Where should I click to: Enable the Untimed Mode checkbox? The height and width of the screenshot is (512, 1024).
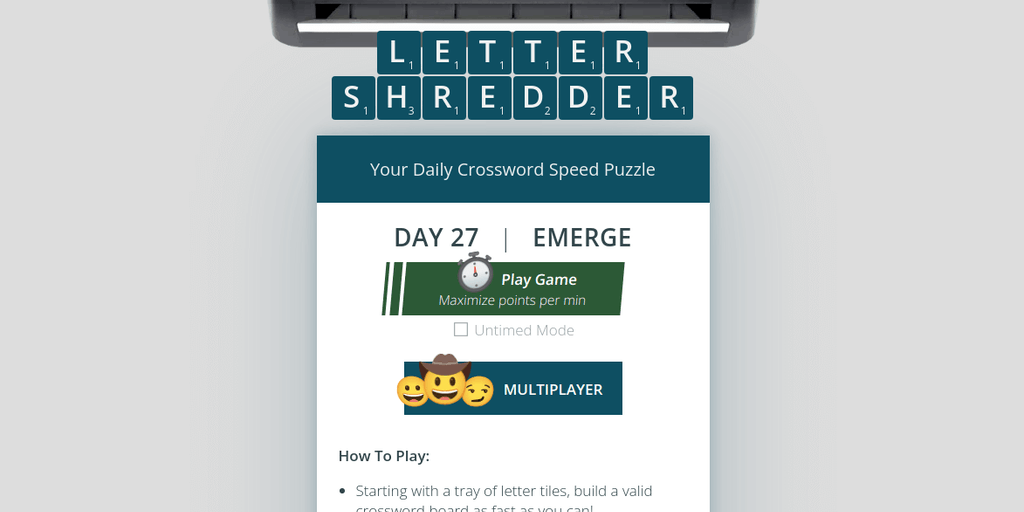(461, 330)
